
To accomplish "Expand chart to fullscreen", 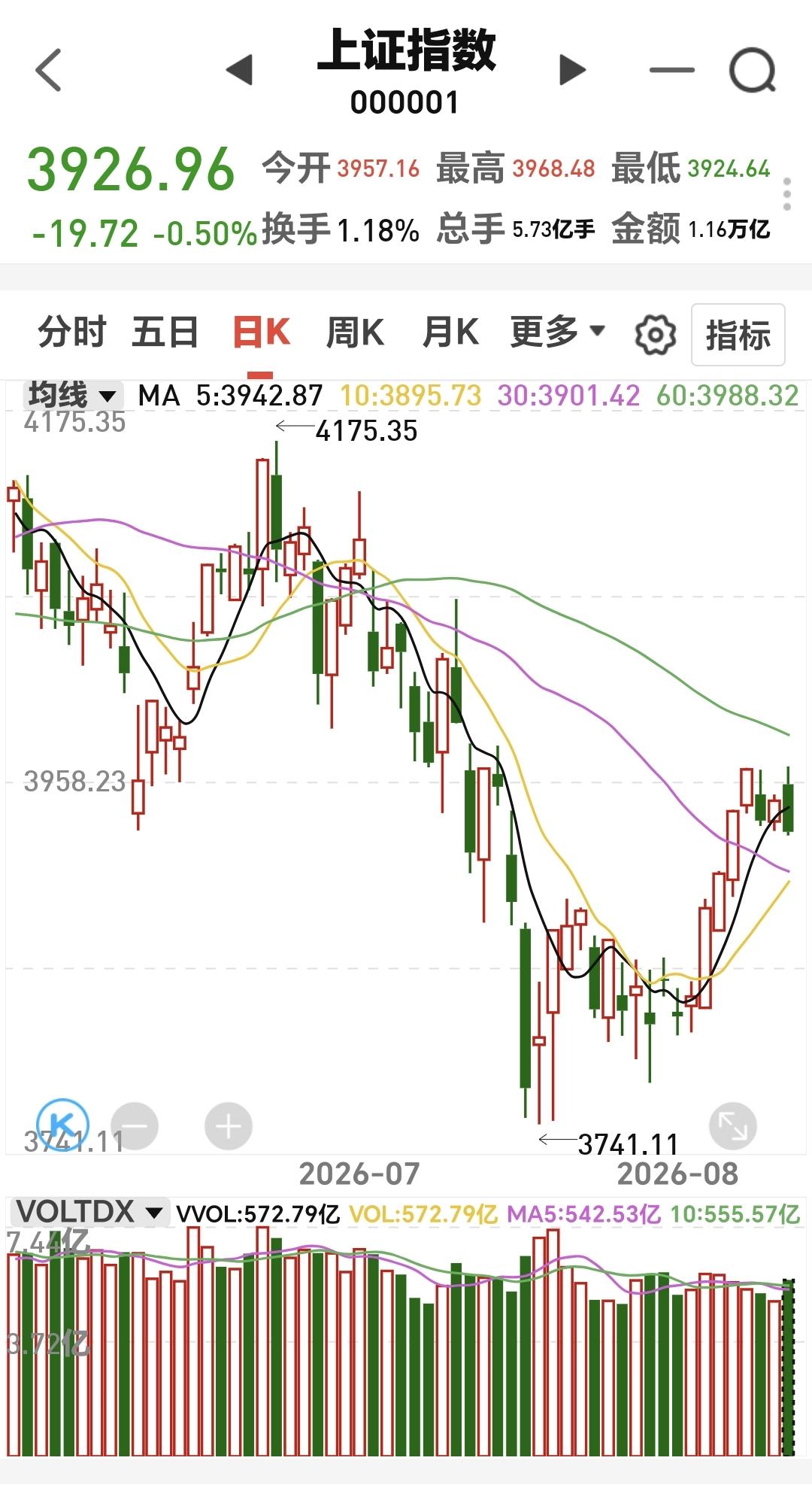I will pyautogui.click(x=732, y=1126).
